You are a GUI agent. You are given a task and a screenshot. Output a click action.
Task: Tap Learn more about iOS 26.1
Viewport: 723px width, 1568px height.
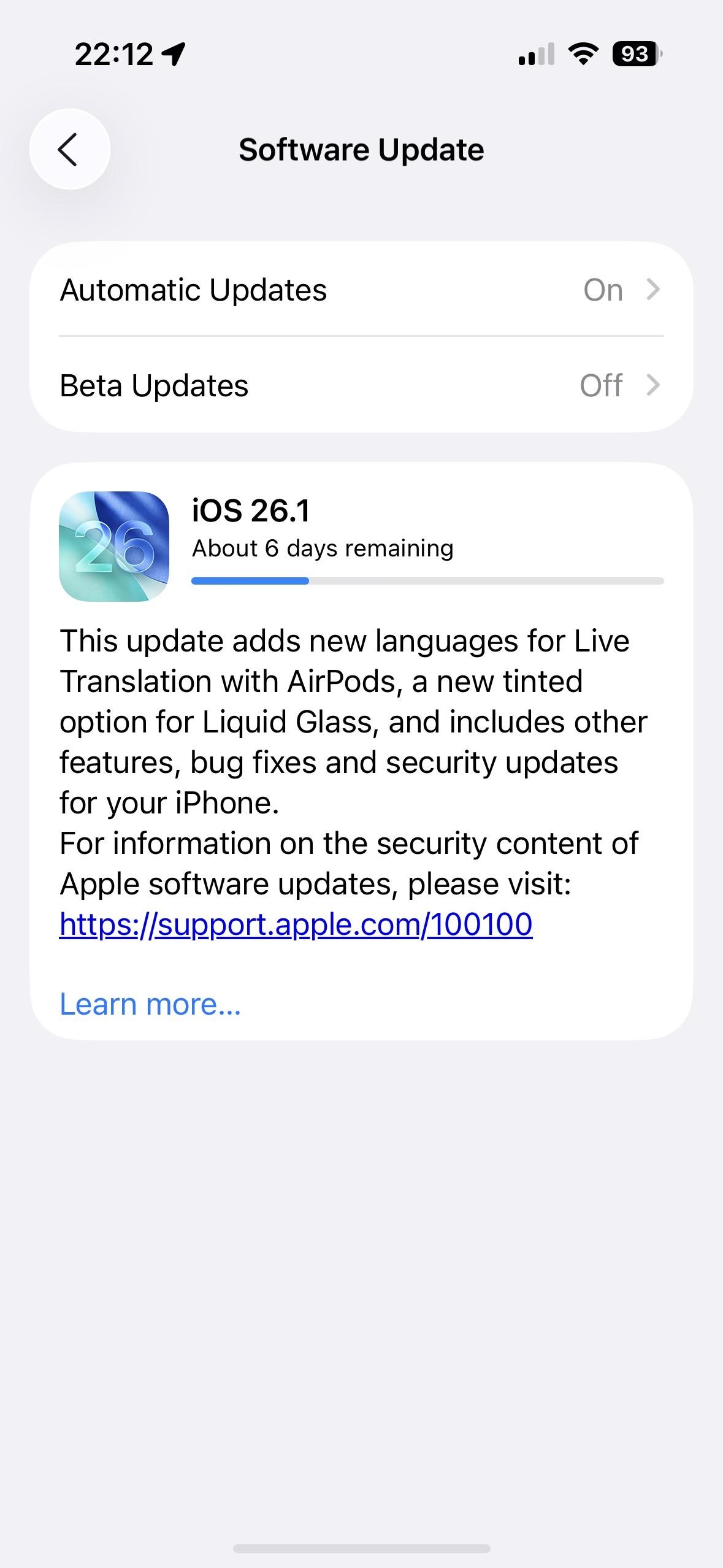(x=150, y=1004)
